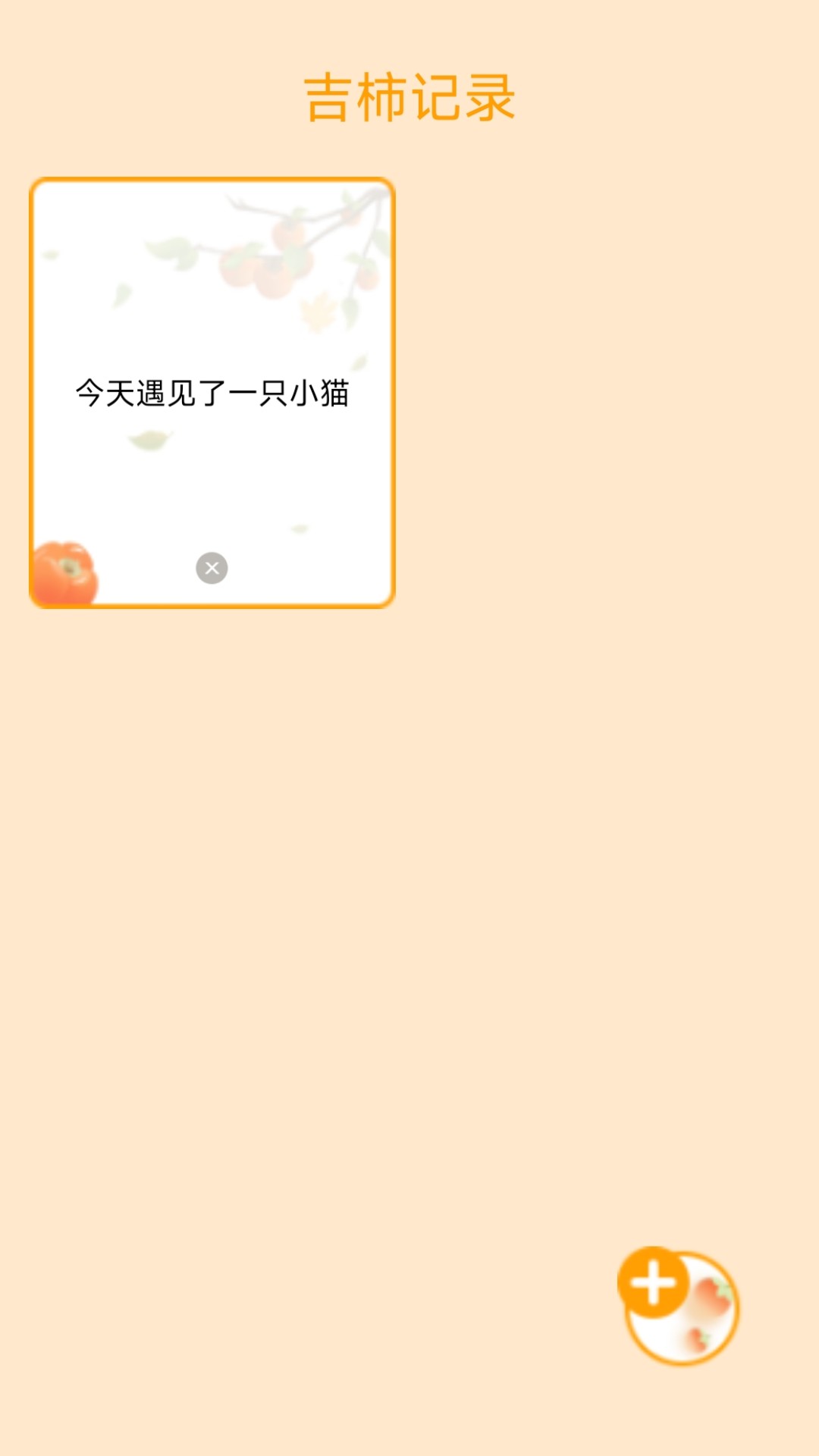The height and width of the screenshot is (1456, 819).
Task: Open the note 今天遇见了一只小猫
Action: (212, 393)
